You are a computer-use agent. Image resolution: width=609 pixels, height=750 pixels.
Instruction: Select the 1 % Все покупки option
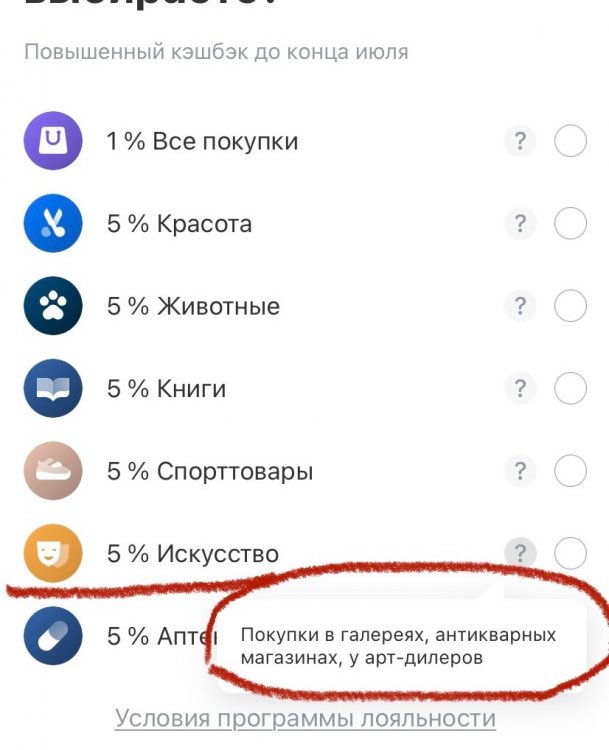click(570, 142)
